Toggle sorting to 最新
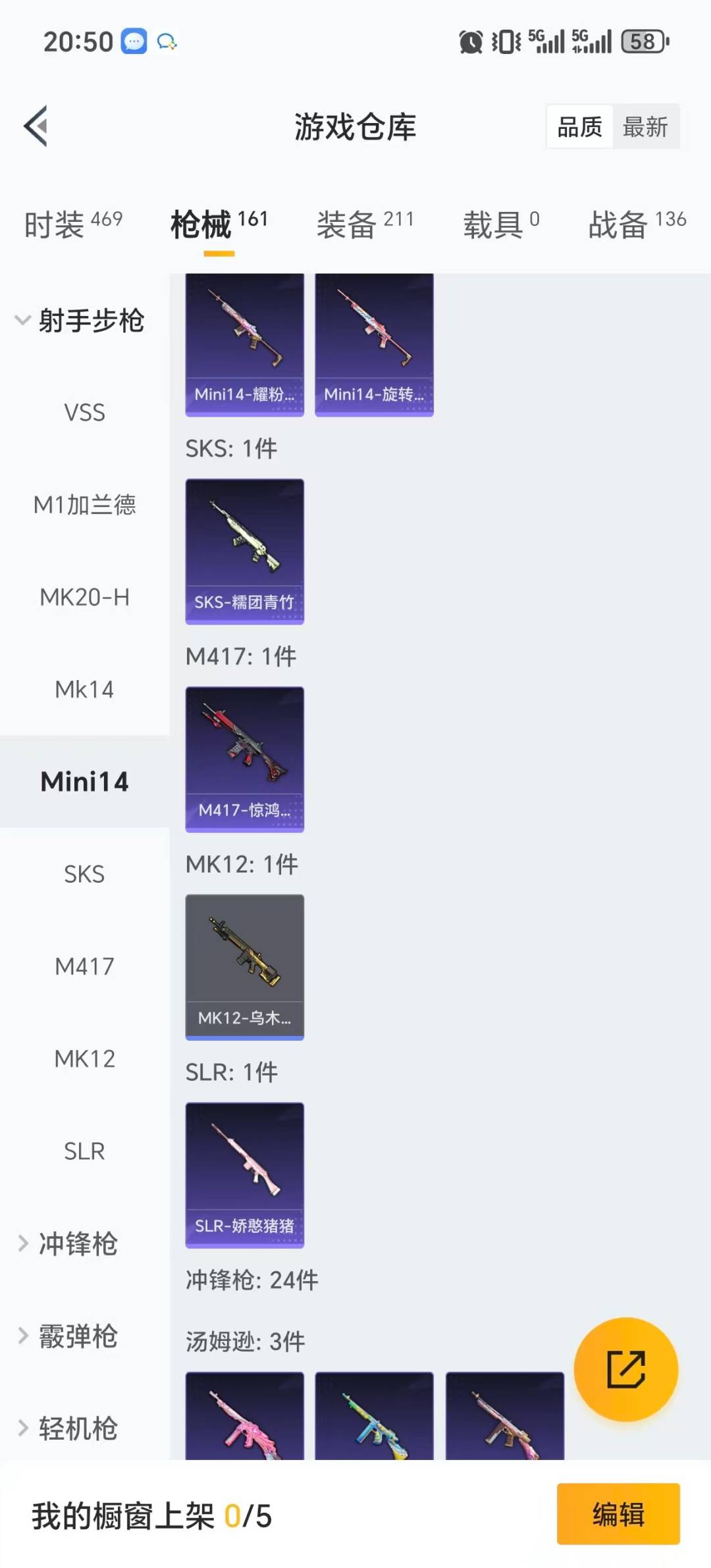The height and width of the screenshot is (1568, 711). (x=647, y=126)
